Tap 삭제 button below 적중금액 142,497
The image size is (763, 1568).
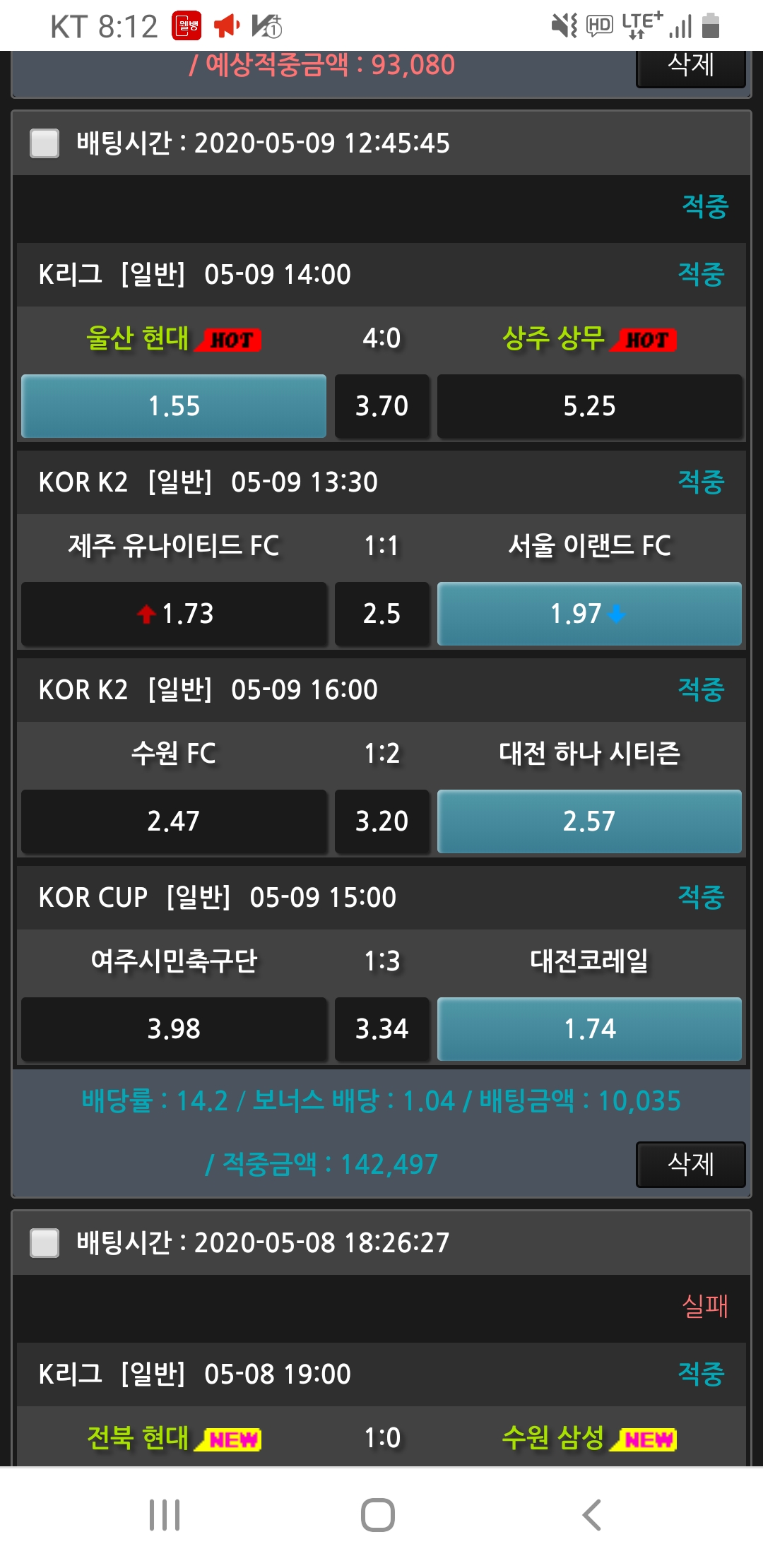690,1164
